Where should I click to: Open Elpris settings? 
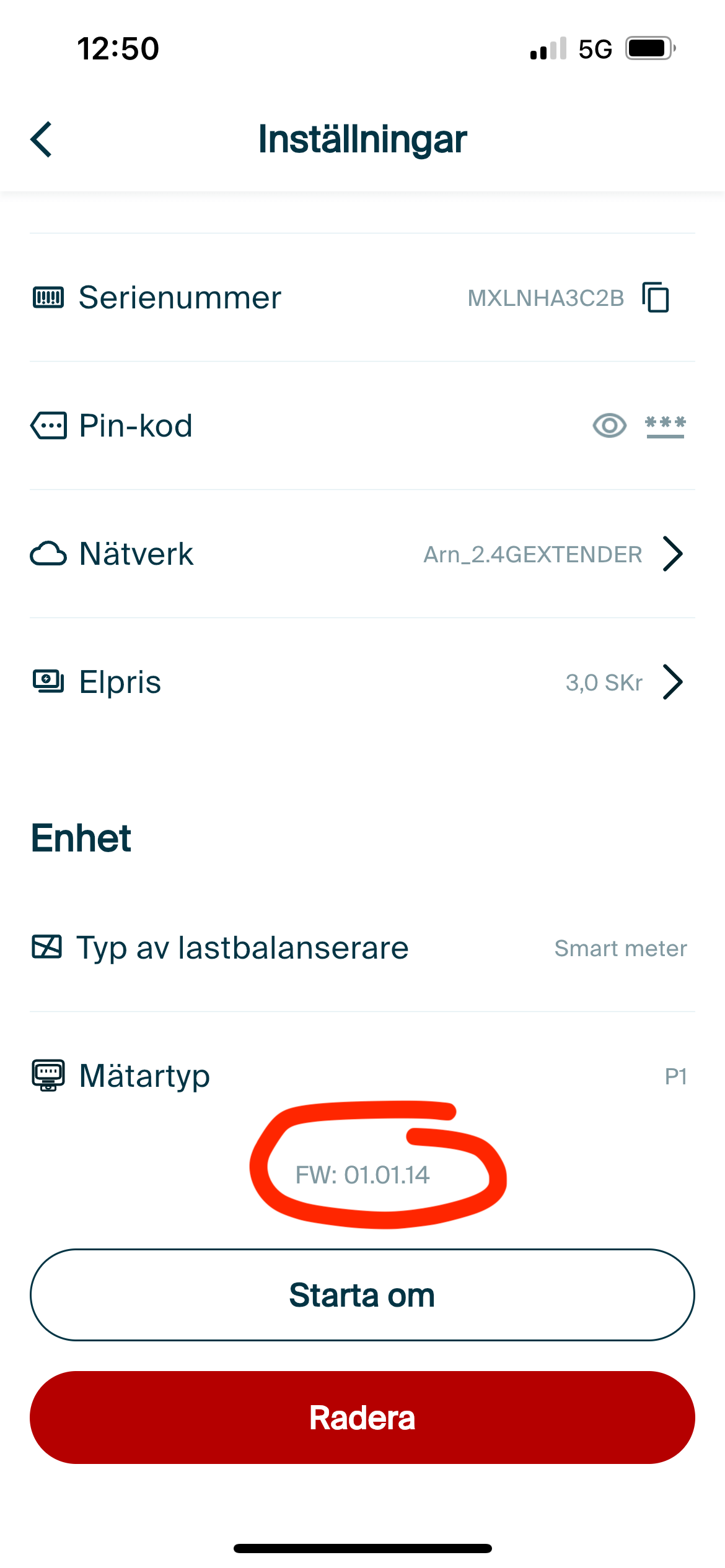coord(362,682)
